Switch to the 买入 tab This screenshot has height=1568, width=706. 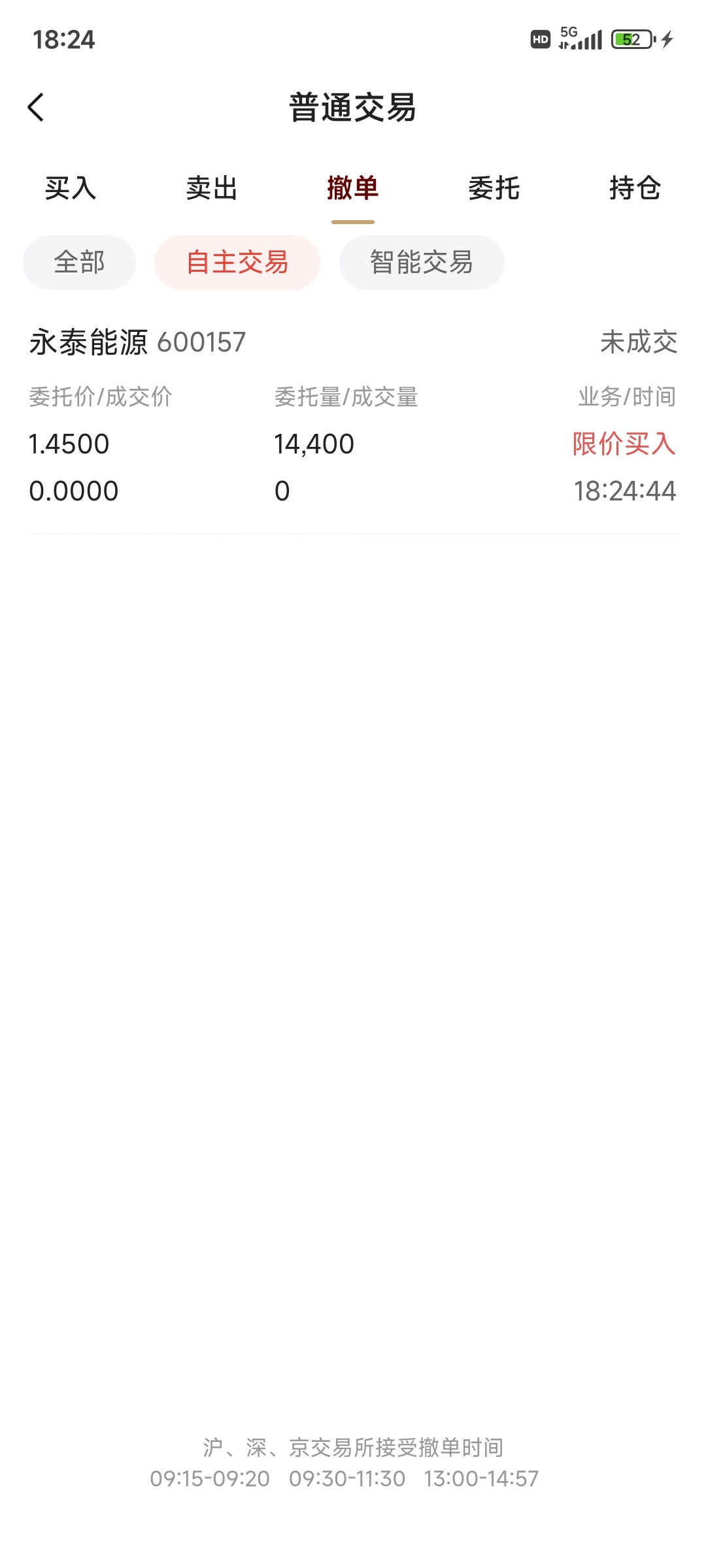coord(71,188)
